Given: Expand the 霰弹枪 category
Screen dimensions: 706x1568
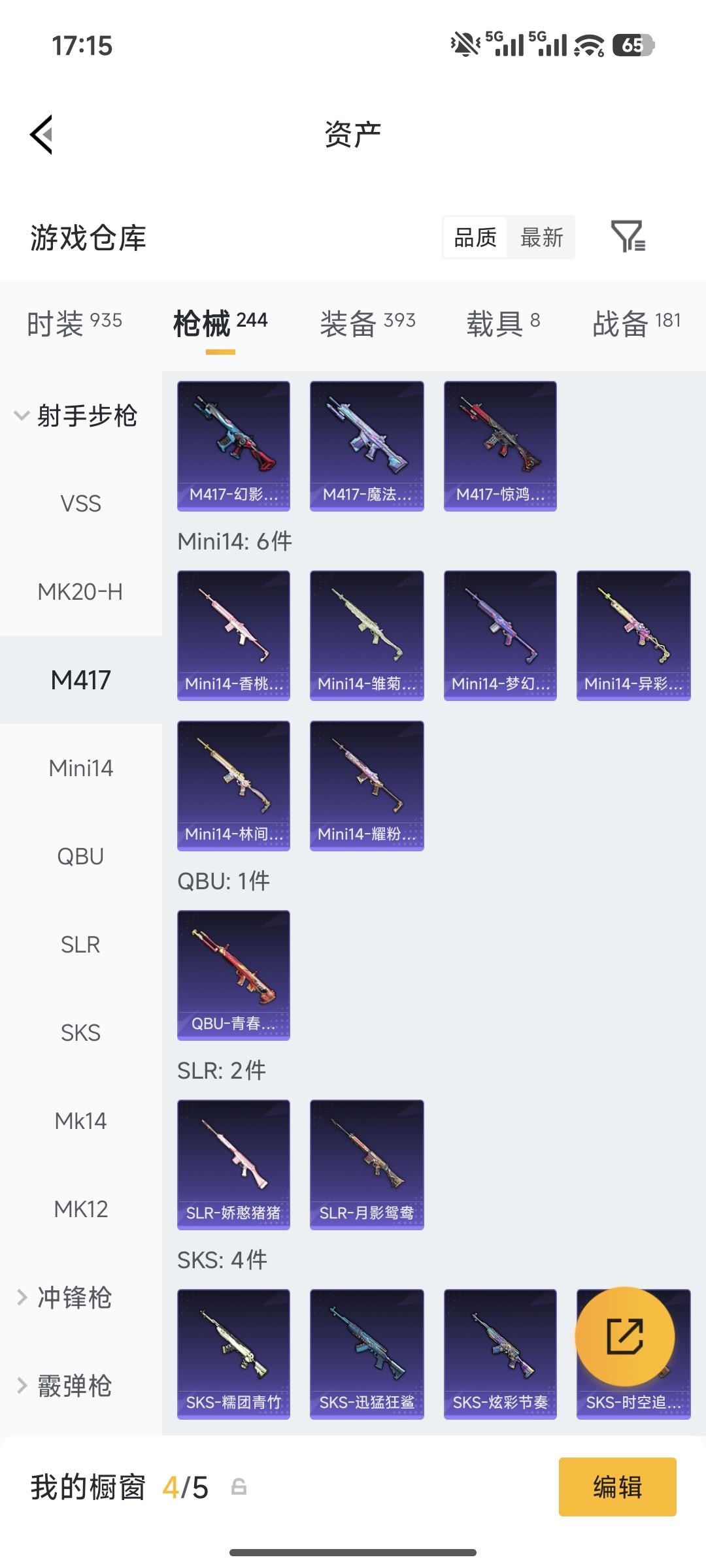Looking at the screenshot, I should coord(65,1386).
